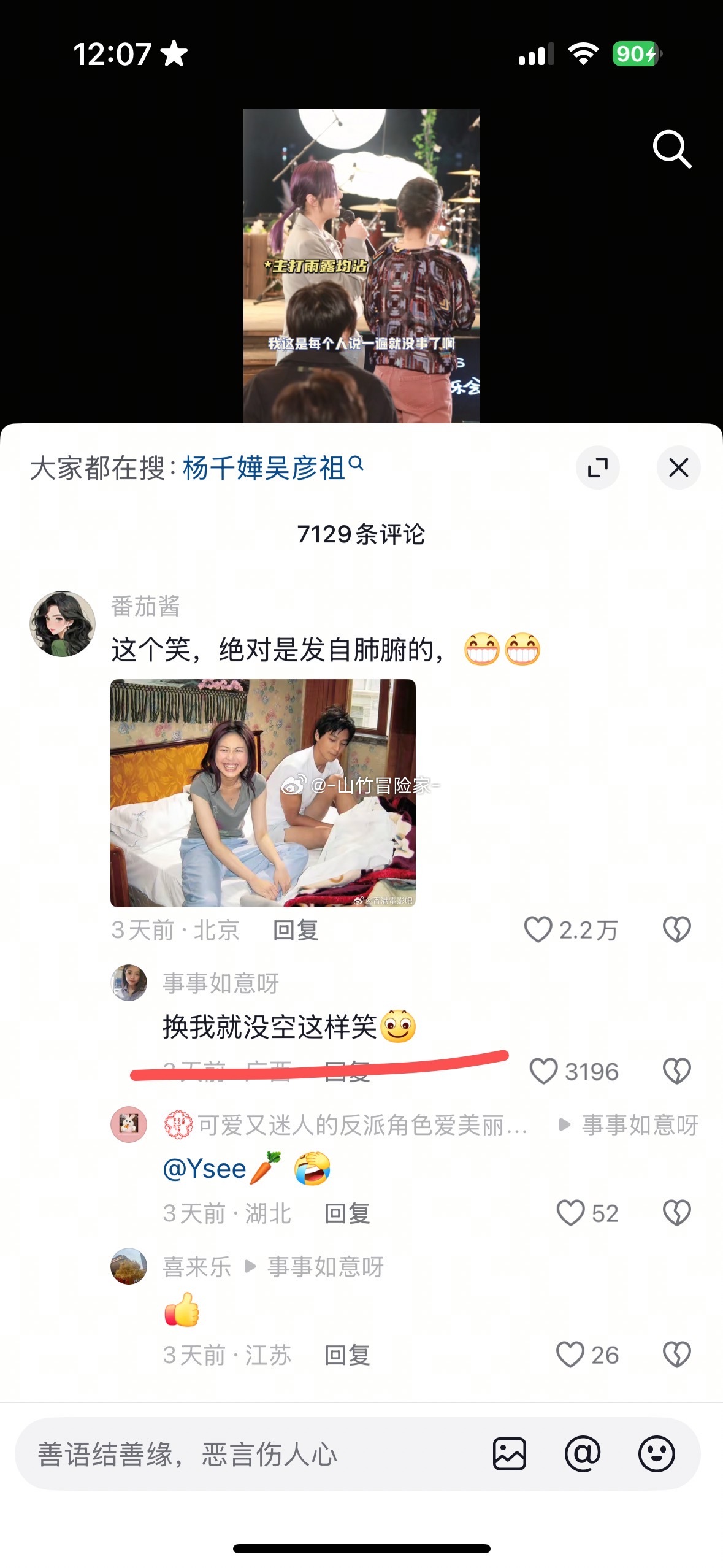
Task: Reply to 喜来乐's thumbs-up comment
Action: tap(347, 1355)
